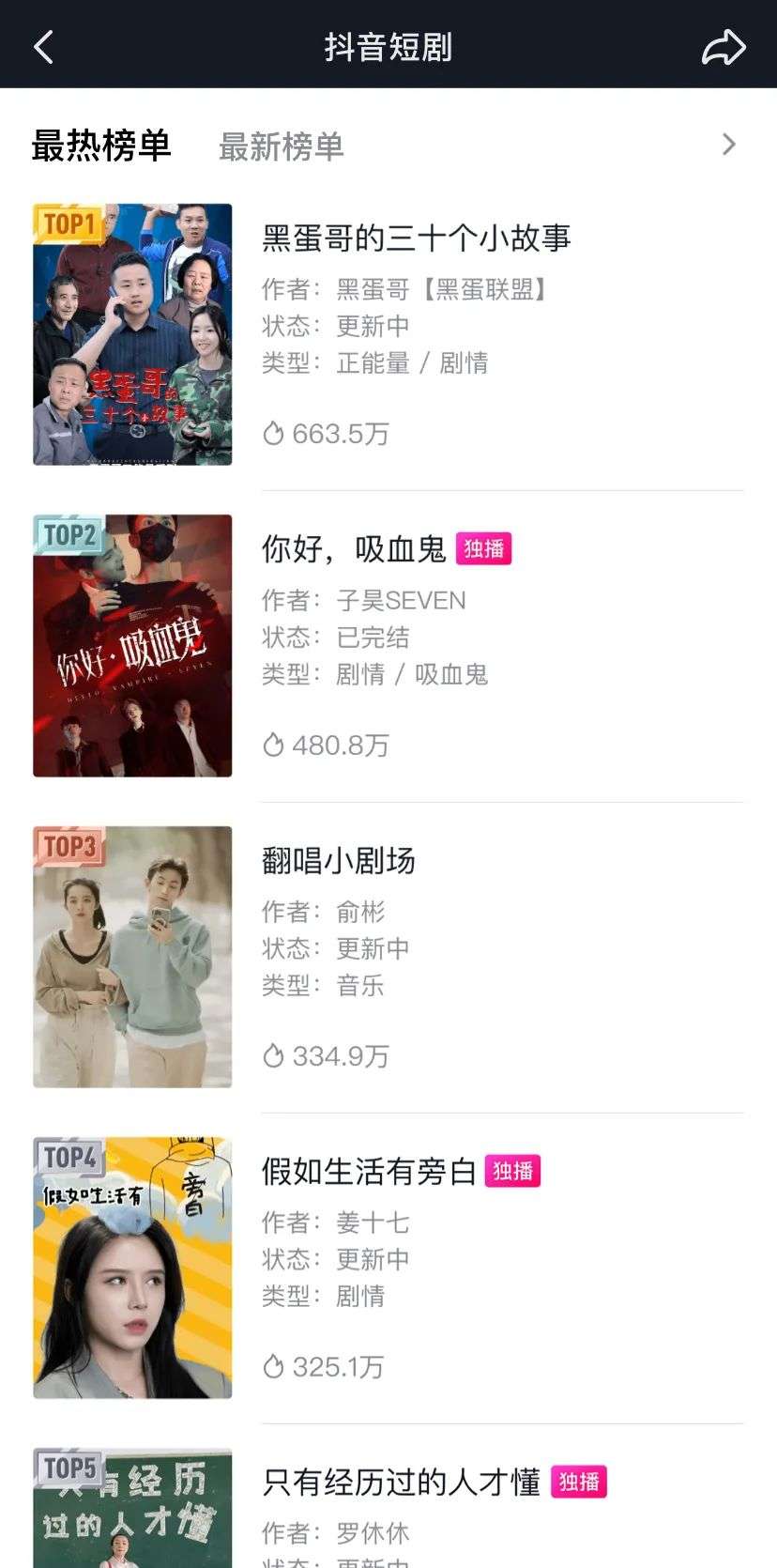Select the 最热榜单 tab

pyautogui.click(x=101, y=146)
